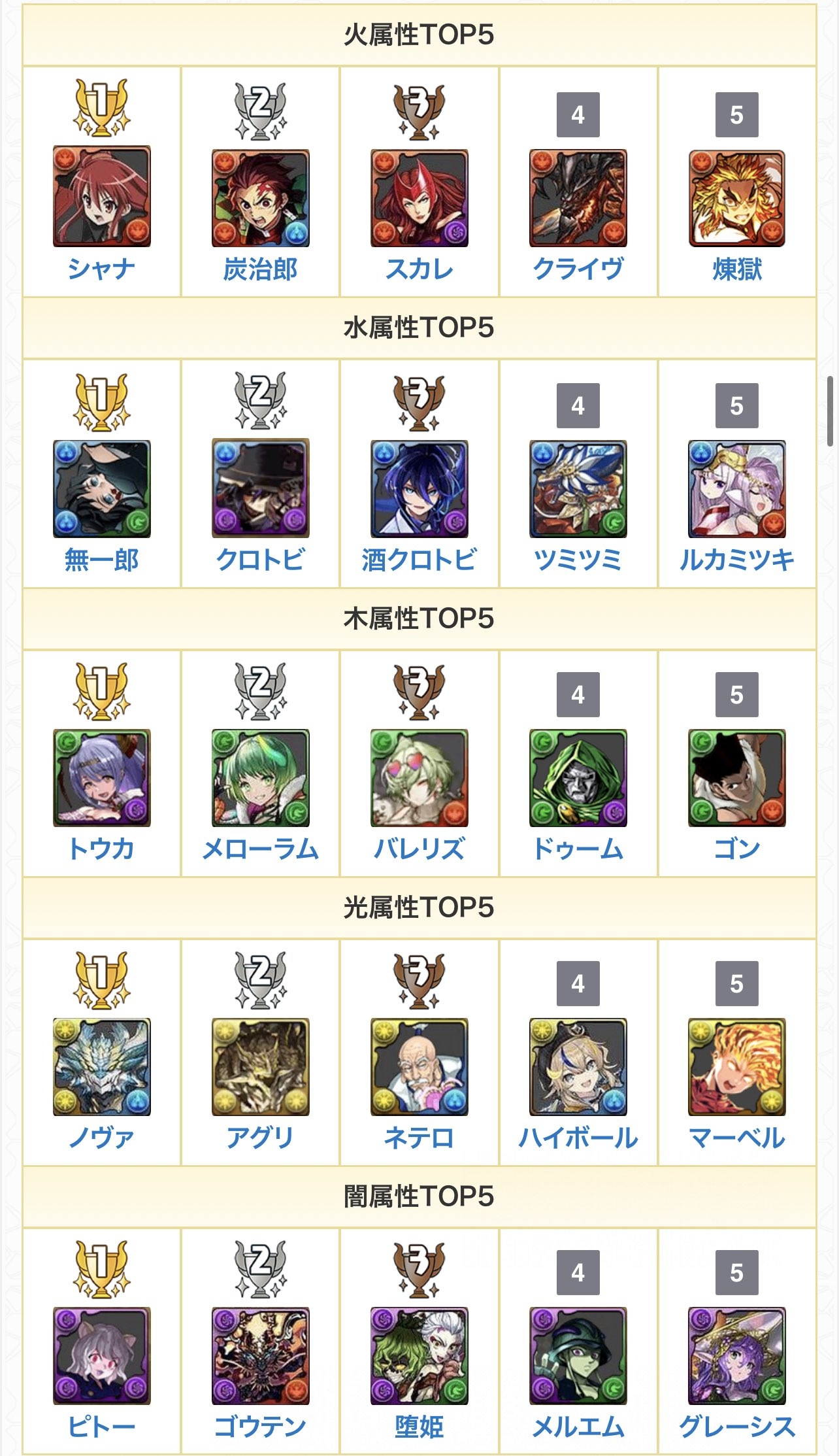Image resolution: width=839 pixels, height=1456 pixels.
Task: Open ノヴァ in light attribute ranking
Action: click(101, 1138)
